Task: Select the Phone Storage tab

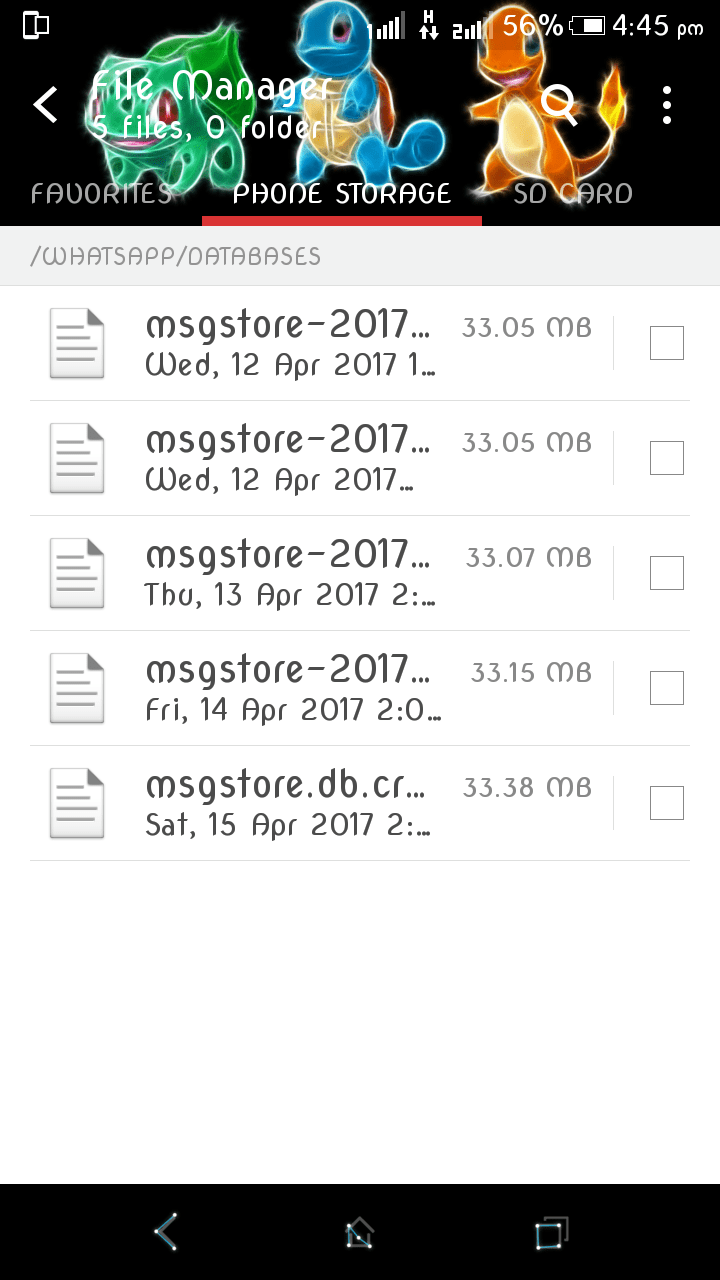Action: tap(342, 193)
